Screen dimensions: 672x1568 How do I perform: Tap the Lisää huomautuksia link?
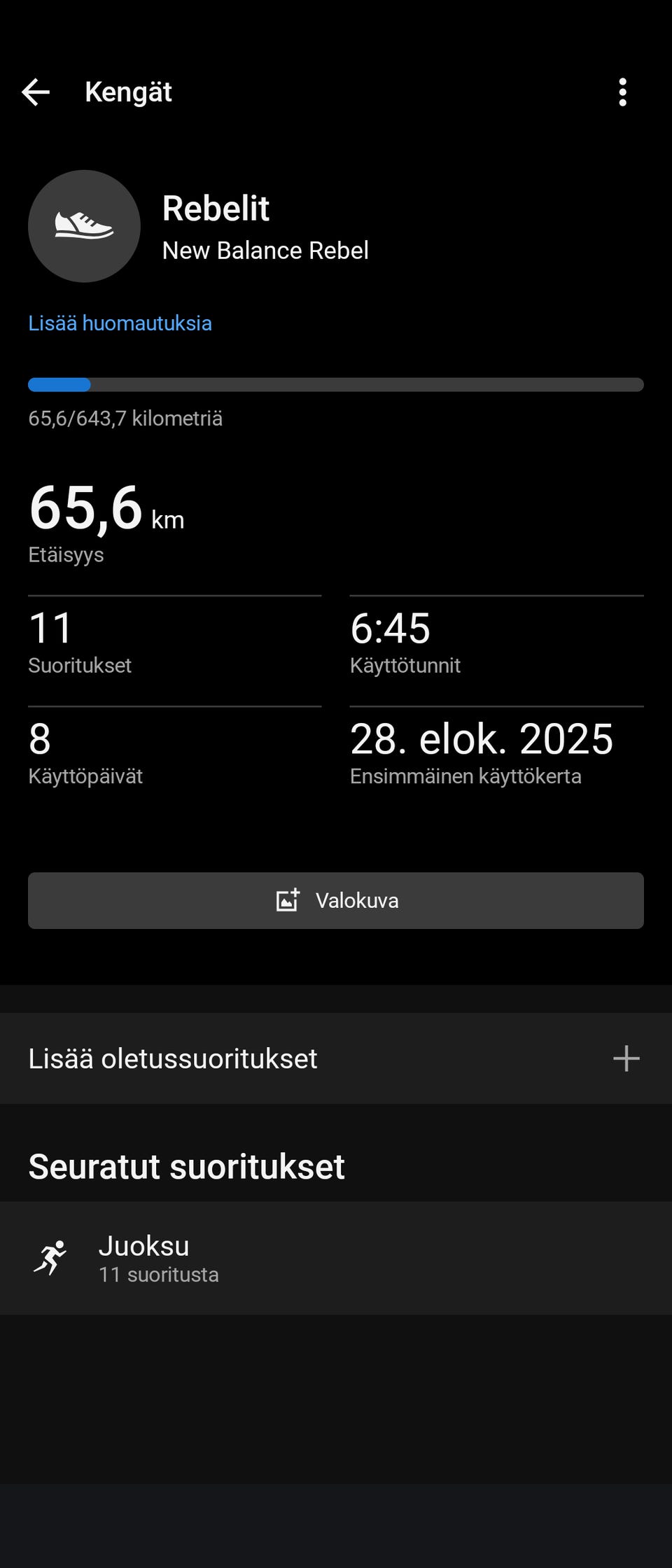pyautogui.click(x=120, y=323)
